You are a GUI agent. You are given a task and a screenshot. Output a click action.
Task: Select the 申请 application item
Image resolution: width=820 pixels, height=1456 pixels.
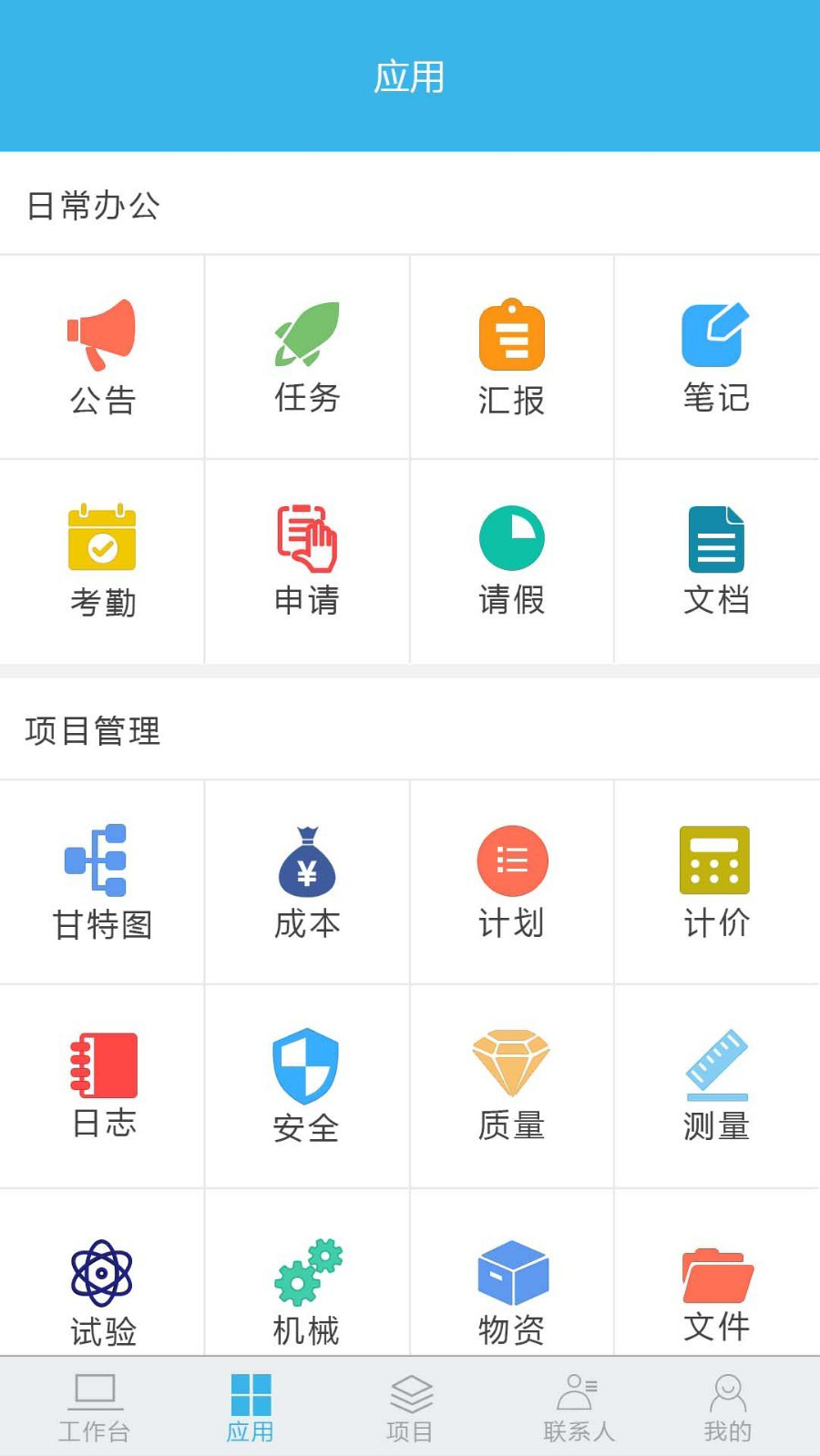pos(307,561)
